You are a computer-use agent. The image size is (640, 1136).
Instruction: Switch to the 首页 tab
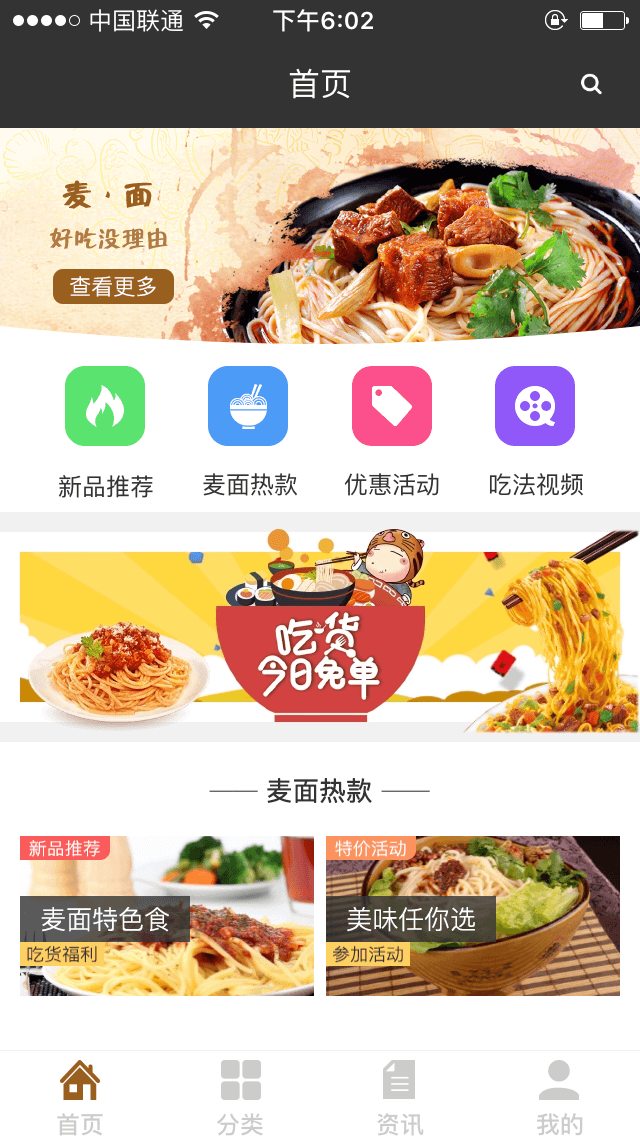pyautogui.click(x=80, y=1096)
